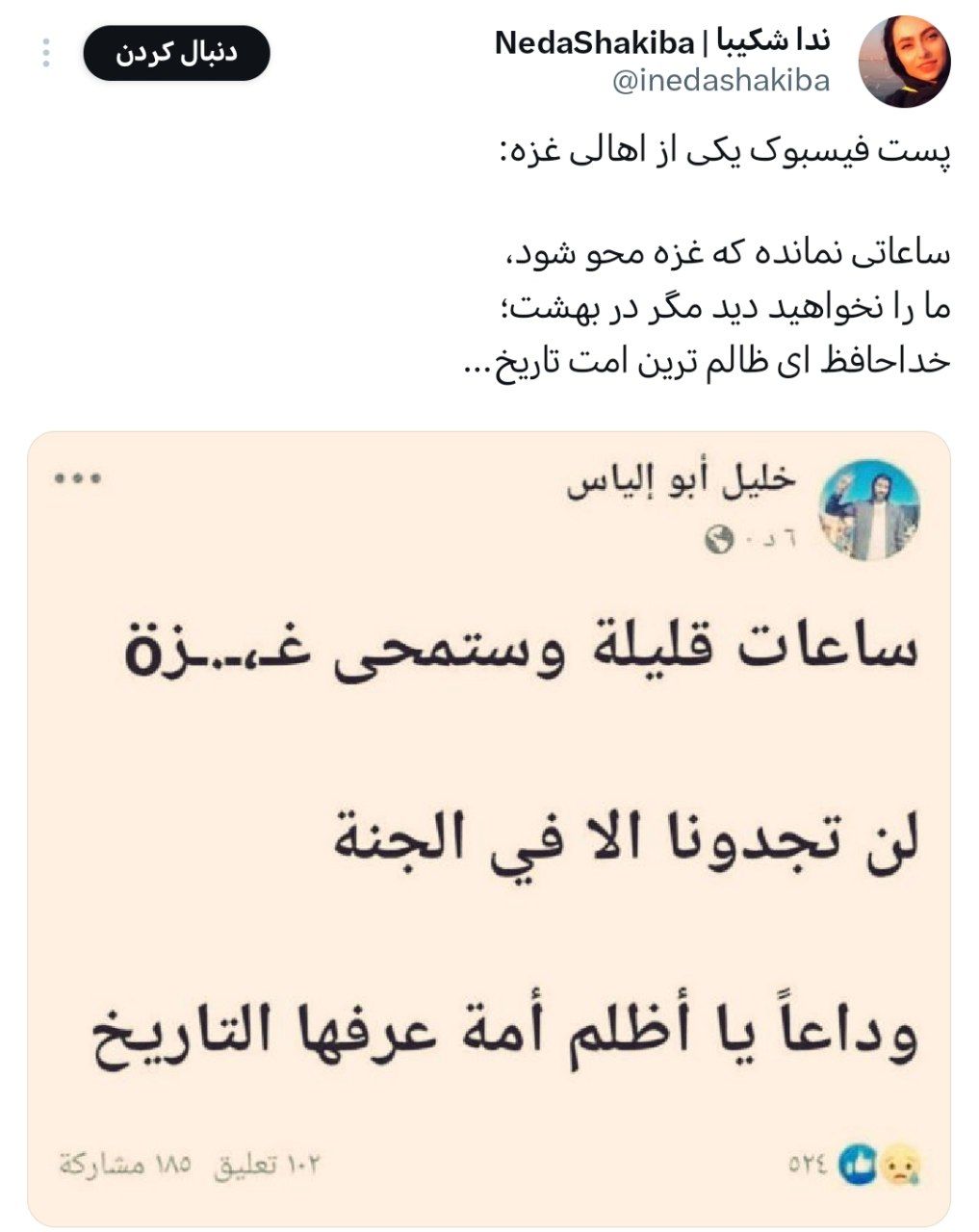Viewport: 979px width, 1232px height.
Task: Open the @inedashakiba profile handle
Action: pyautogui.click(x=720, y=82)
